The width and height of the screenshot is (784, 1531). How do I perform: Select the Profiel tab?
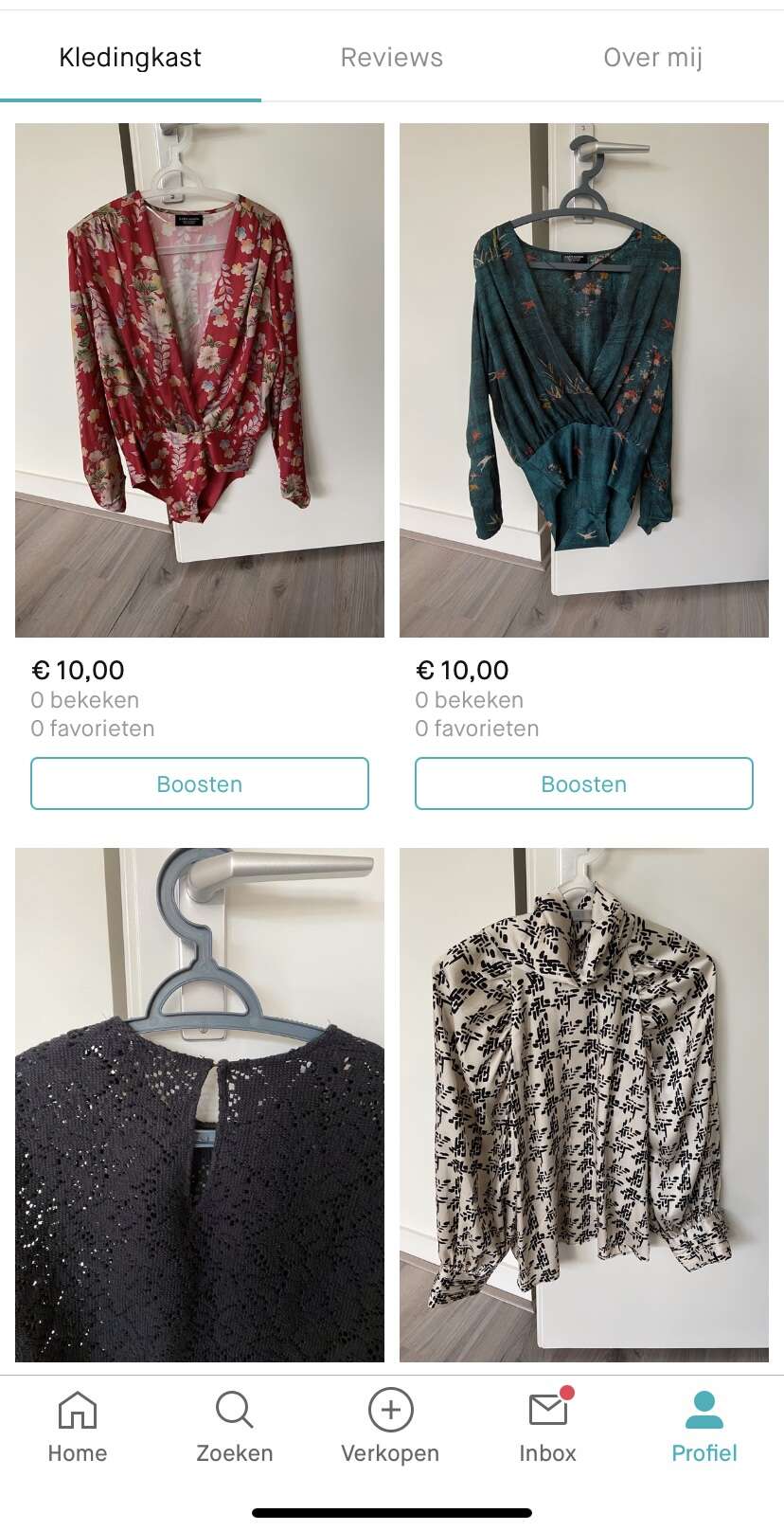coord(704,1426)
